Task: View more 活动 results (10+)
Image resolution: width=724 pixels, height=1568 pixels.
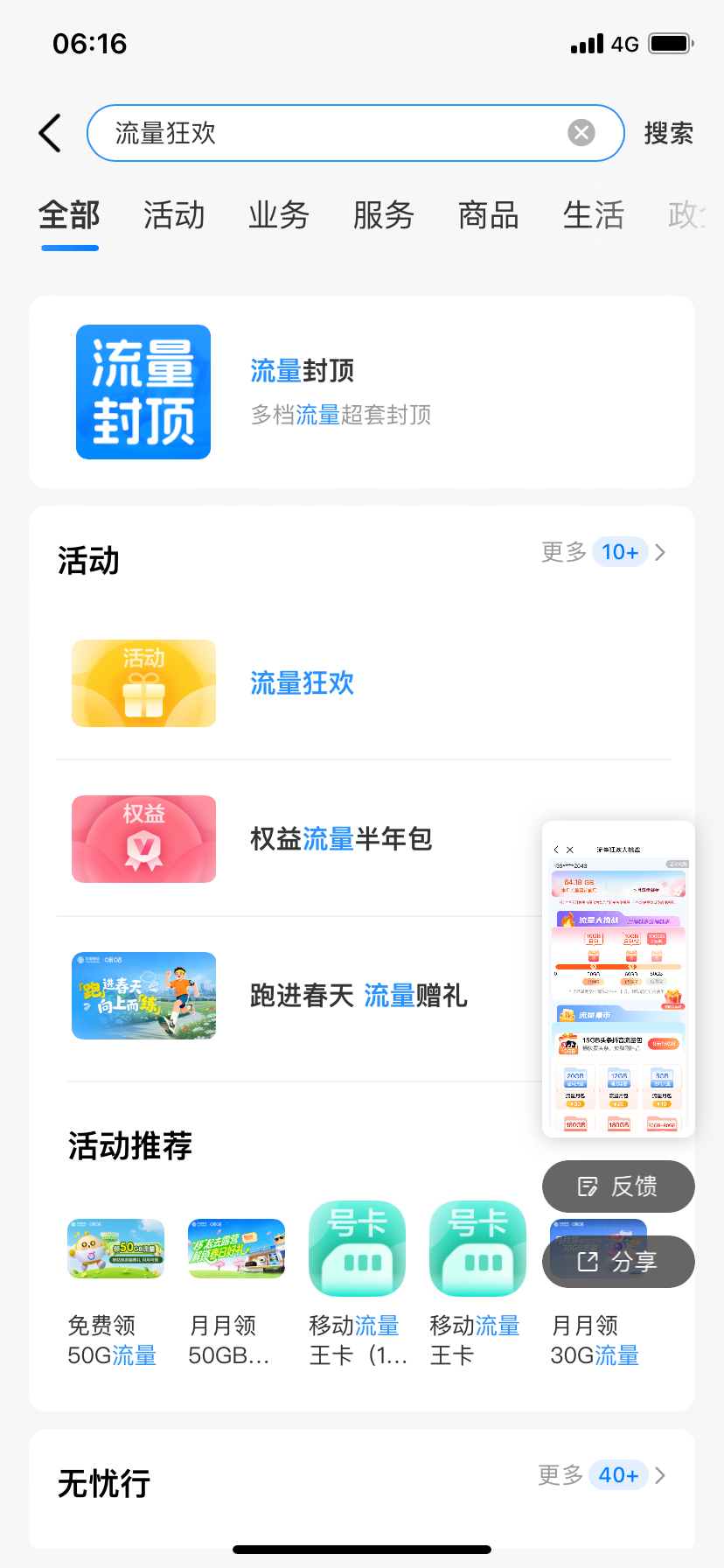Action: pyautogui.click(x=603, y=552)
